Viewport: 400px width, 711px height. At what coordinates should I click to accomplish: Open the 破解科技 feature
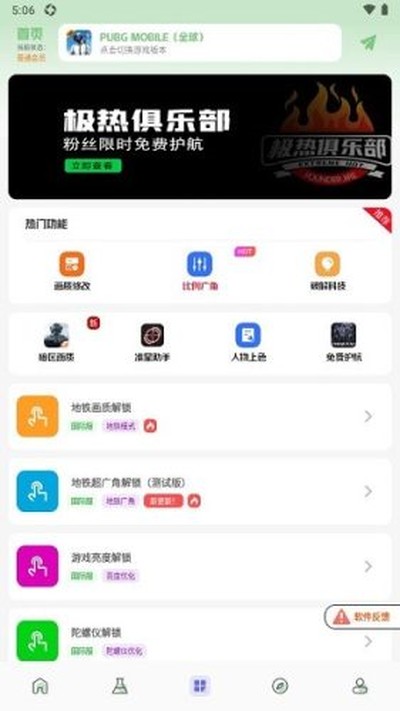(328, 271)
